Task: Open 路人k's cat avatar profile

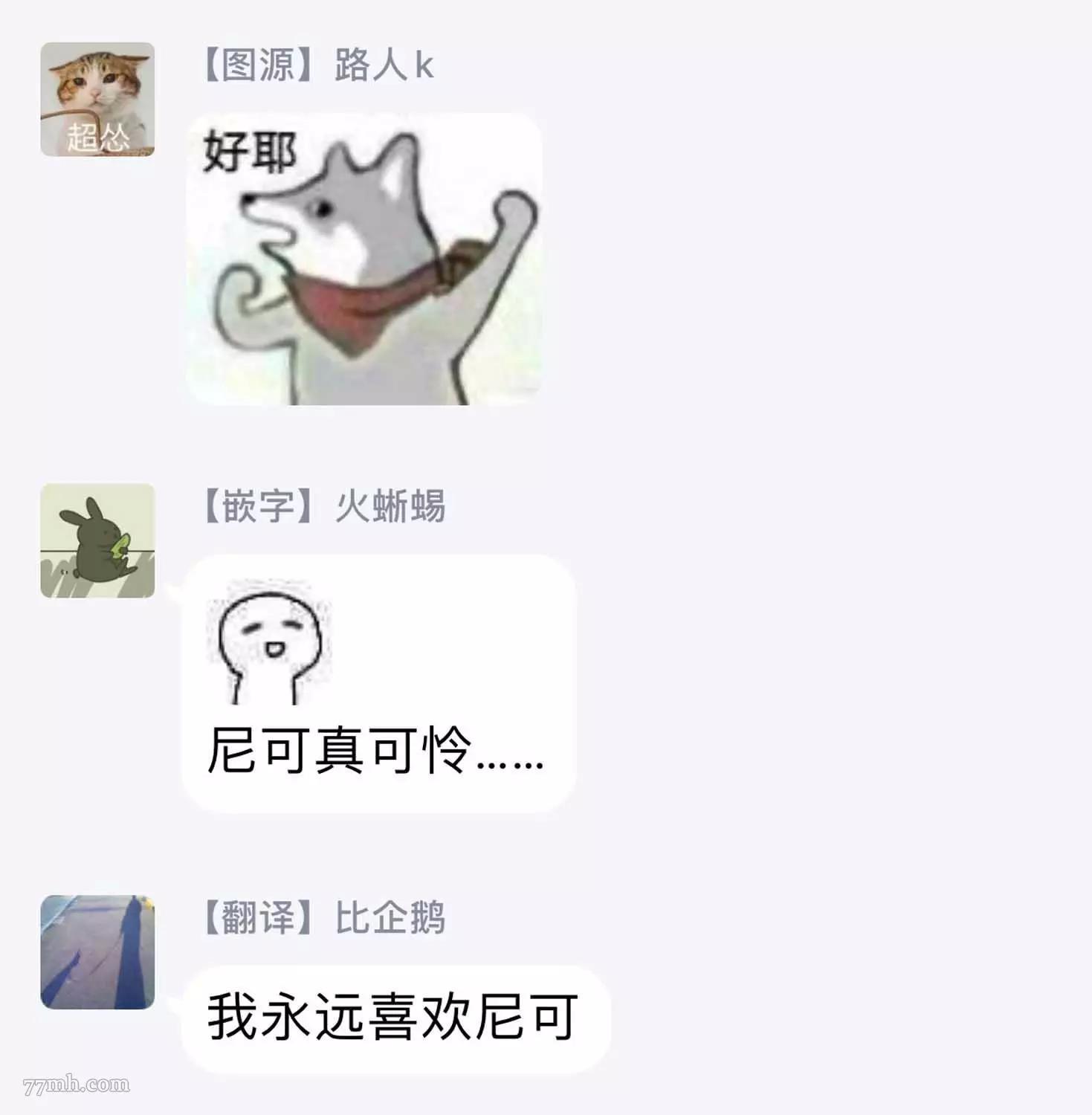Action: [97, 99]
